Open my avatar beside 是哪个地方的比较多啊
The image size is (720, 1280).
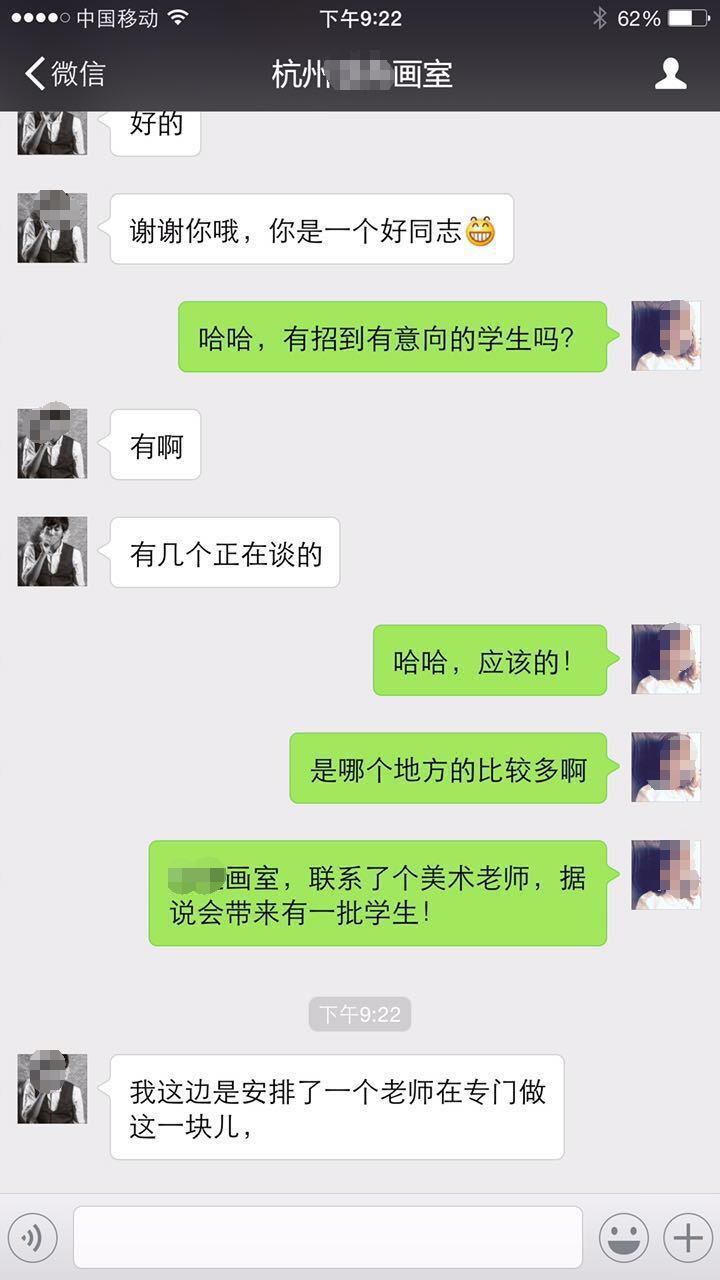tap(665, 767)
